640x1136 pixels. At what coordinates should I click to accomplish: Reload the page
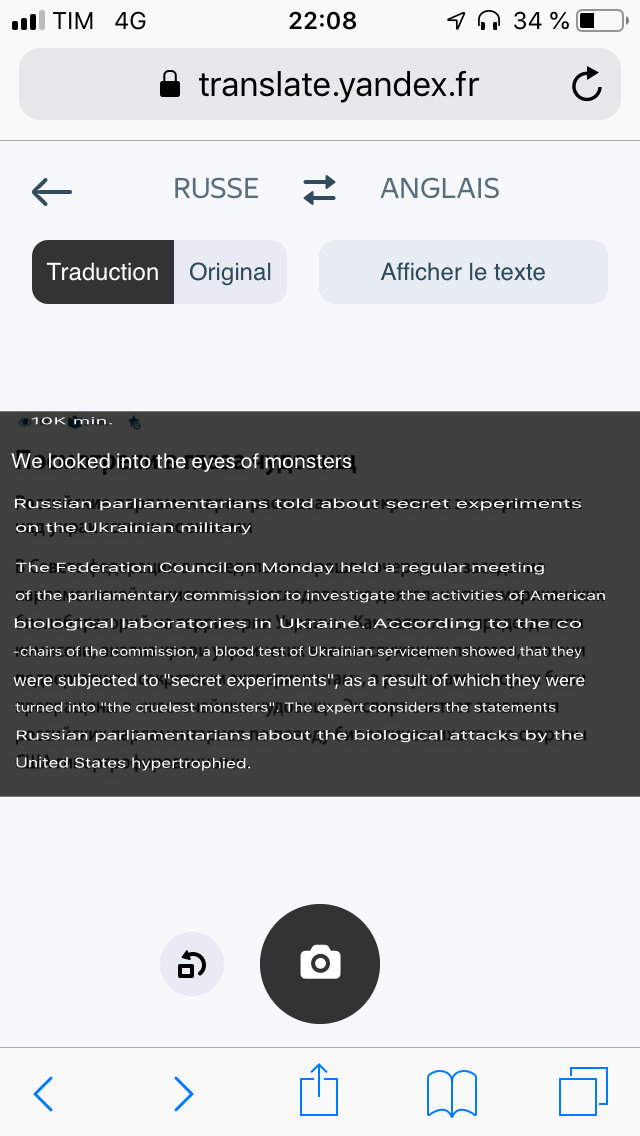pyautogui.click(x=586, y=85)
